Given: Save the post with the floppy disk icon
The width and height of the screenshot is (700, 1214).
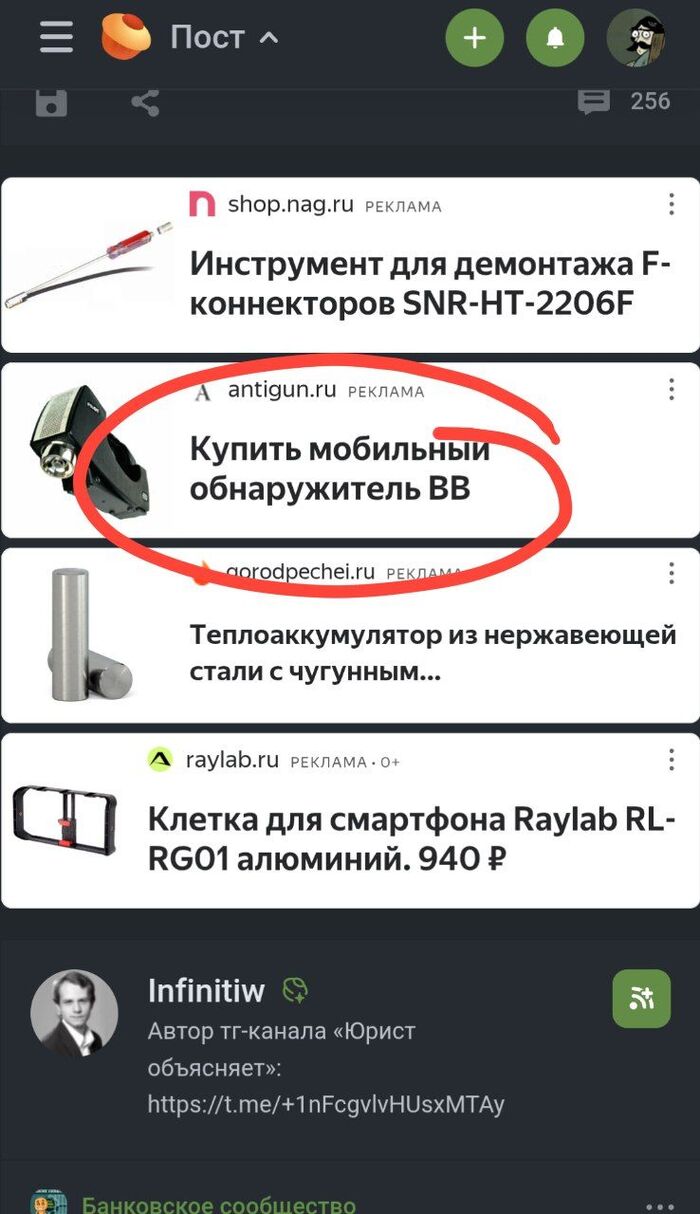Looking at the screenshot, I should coord(51,103).
